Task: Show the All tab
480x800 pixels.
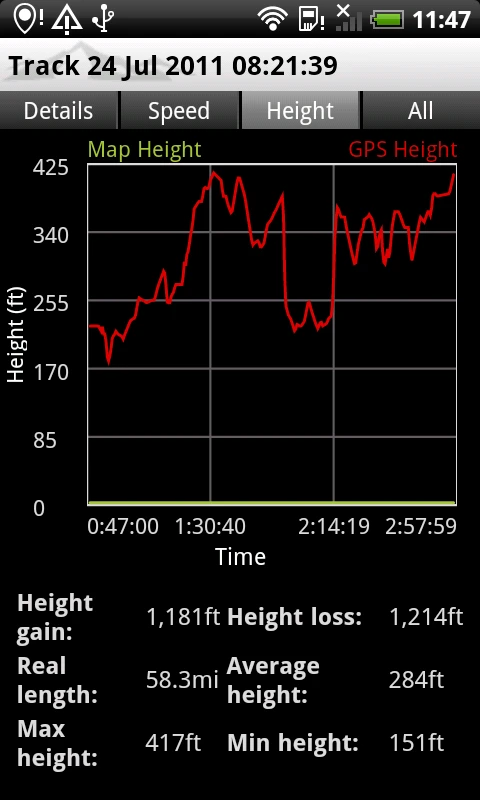Action: click(x=421, y=111)
